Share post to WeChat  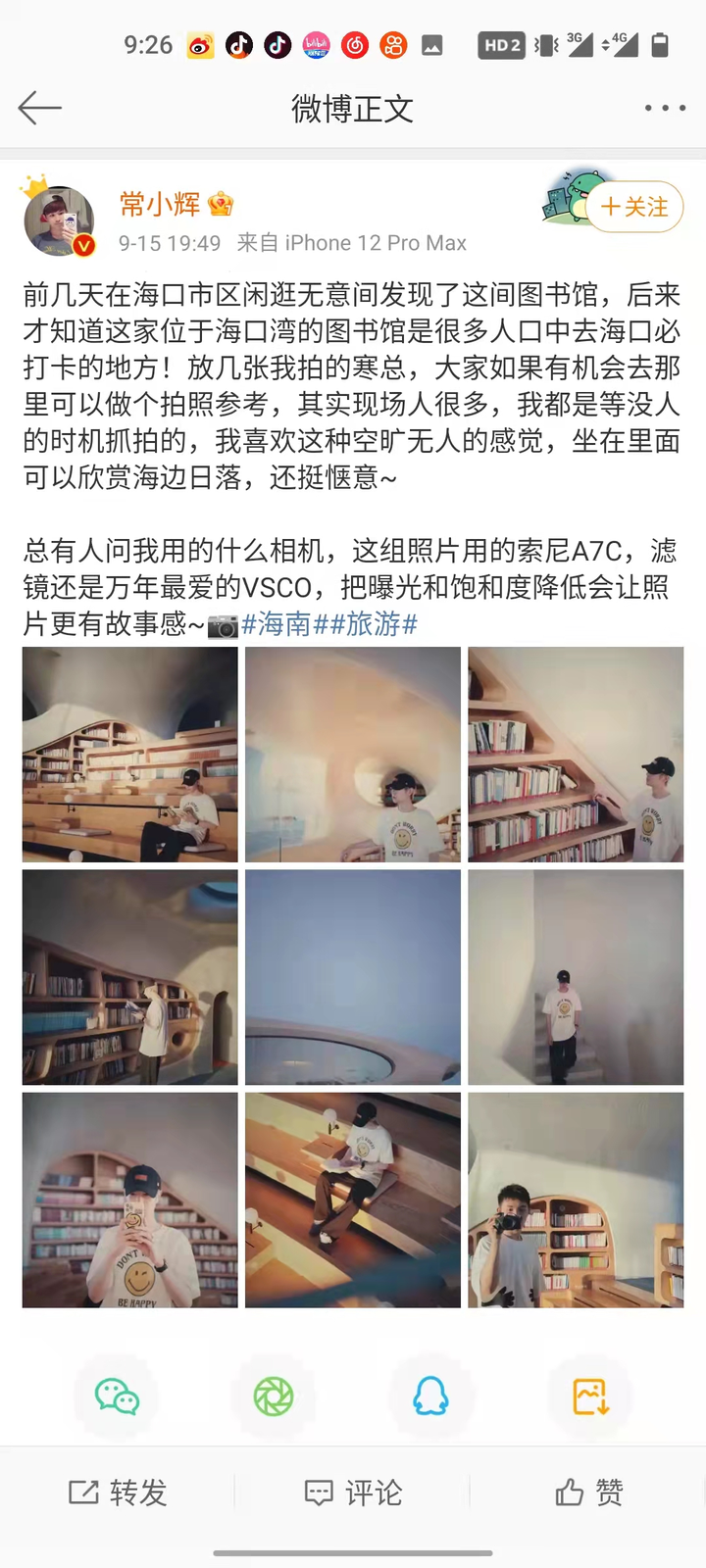pos(117,1396)
